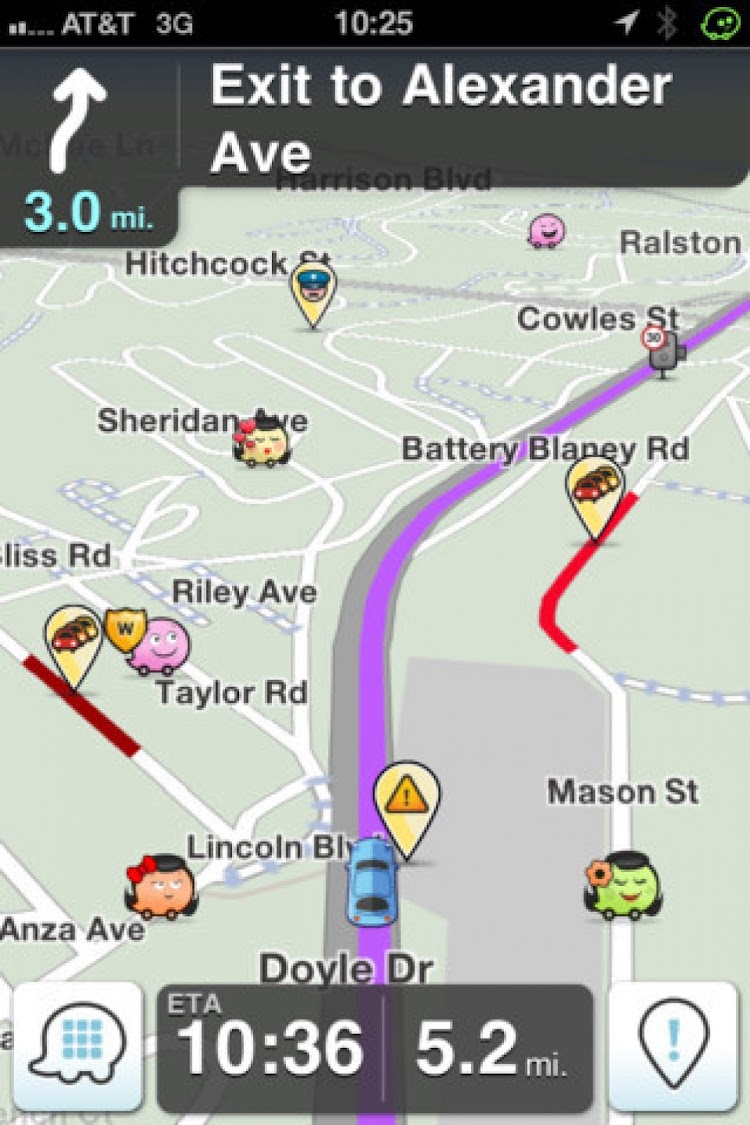750x1125 pixels.
Task: Tap the yellow Wazer with hearts on Sheridan Ave
Action: (262, 441)
